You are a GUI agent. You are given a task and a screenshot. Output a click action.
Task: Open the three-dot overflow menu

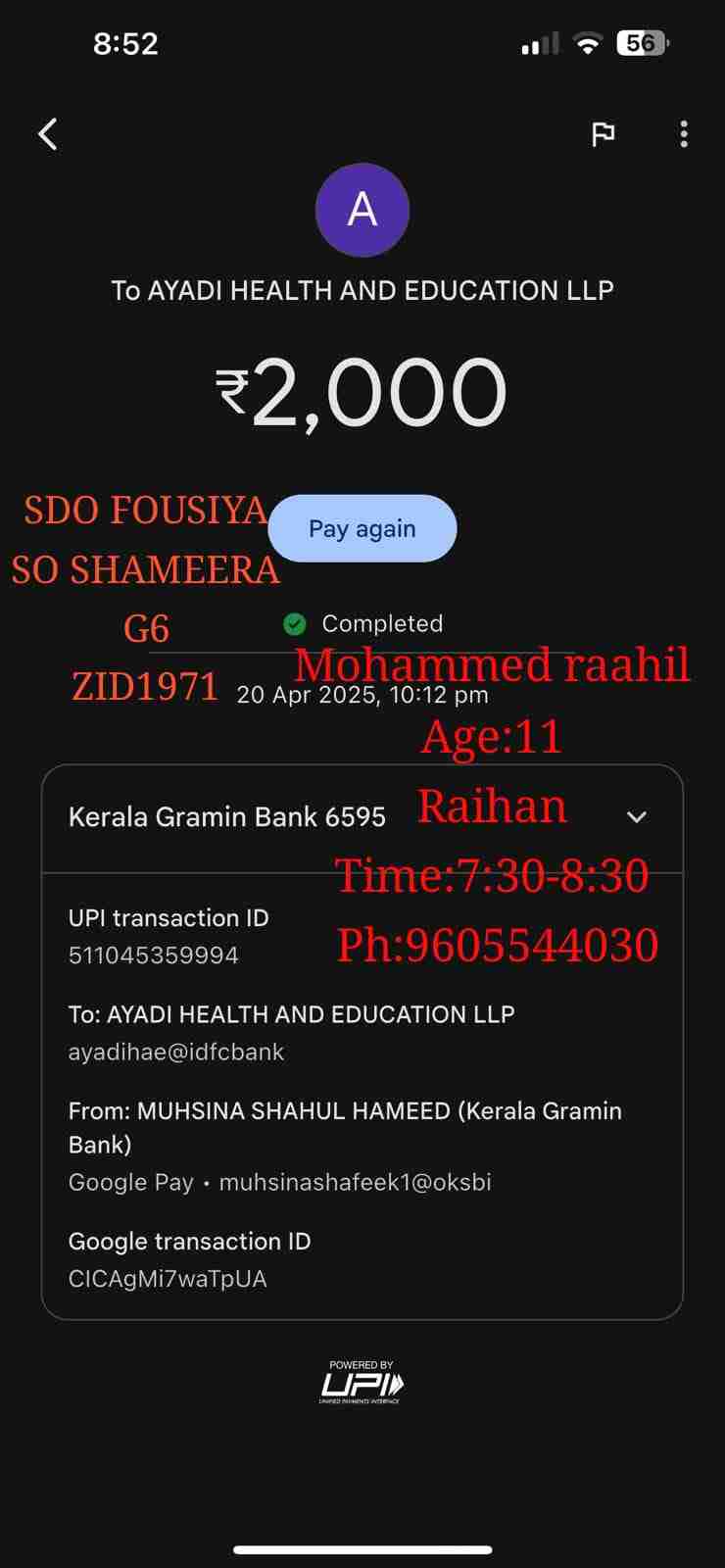coord(684,133)
